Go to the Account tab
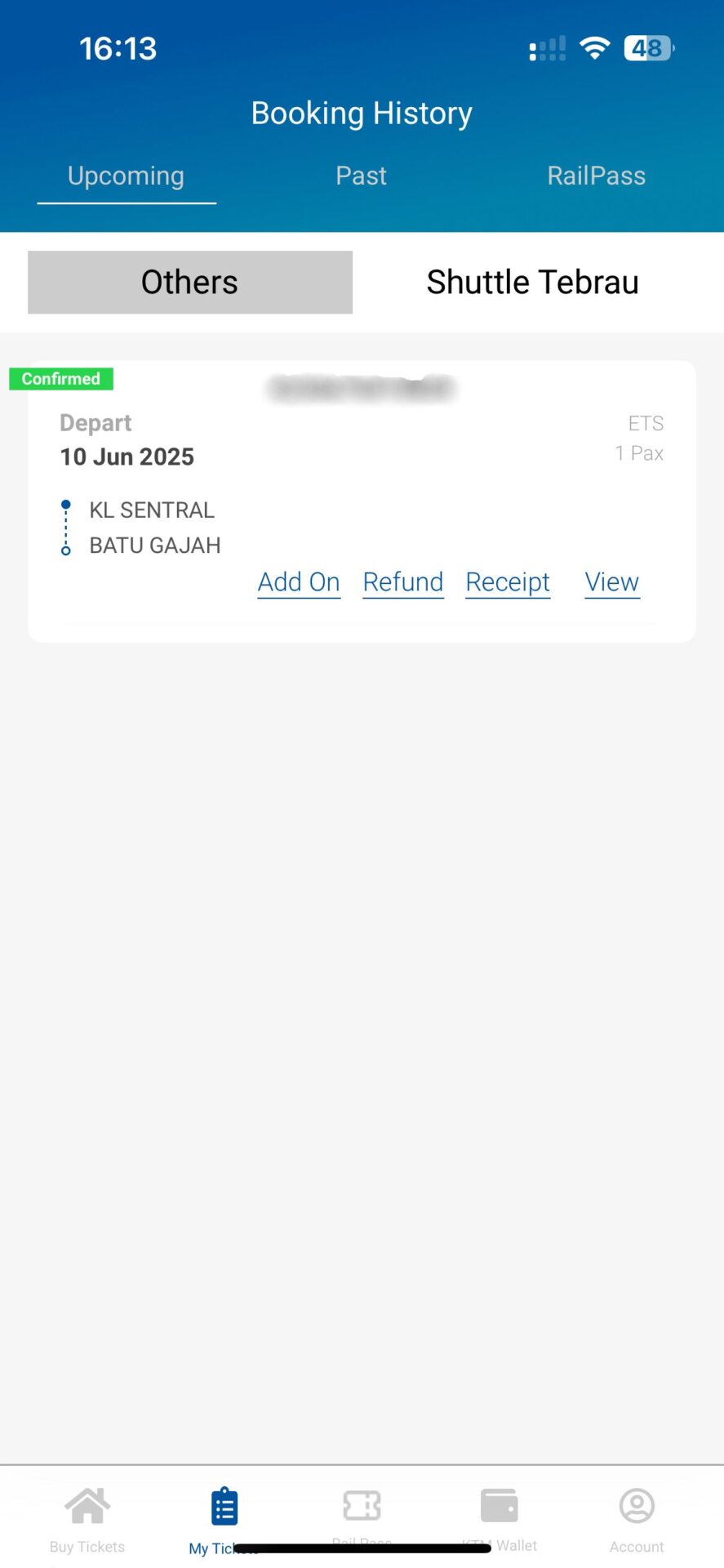This screenshot has width=724, height=1568. (637, 1519)
